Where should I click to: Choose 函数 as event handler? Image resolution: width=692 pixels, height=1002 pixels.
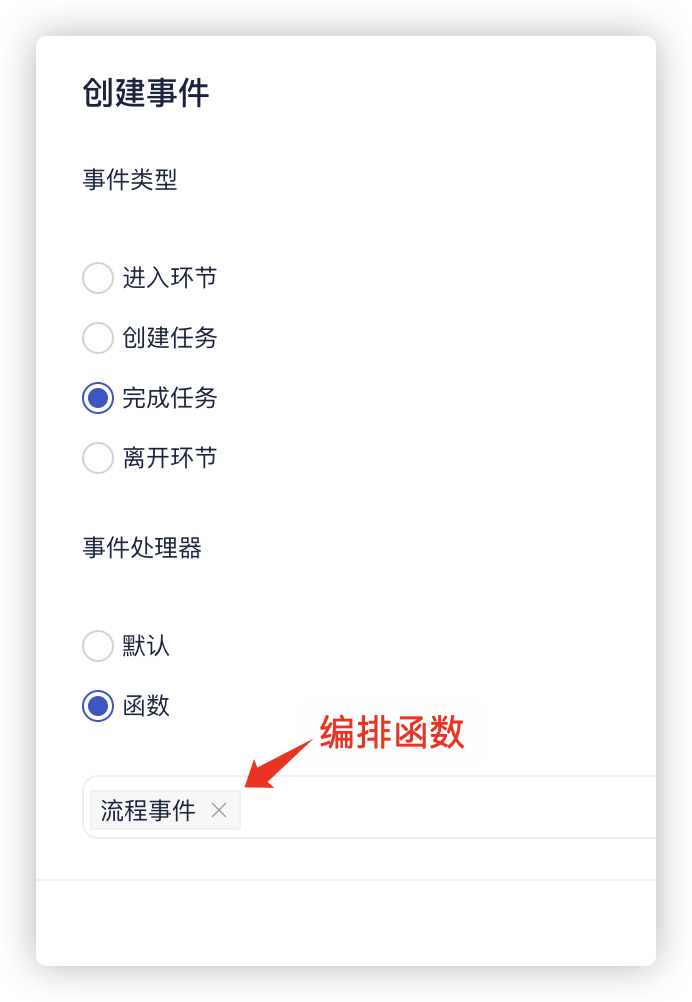(98, 706)
